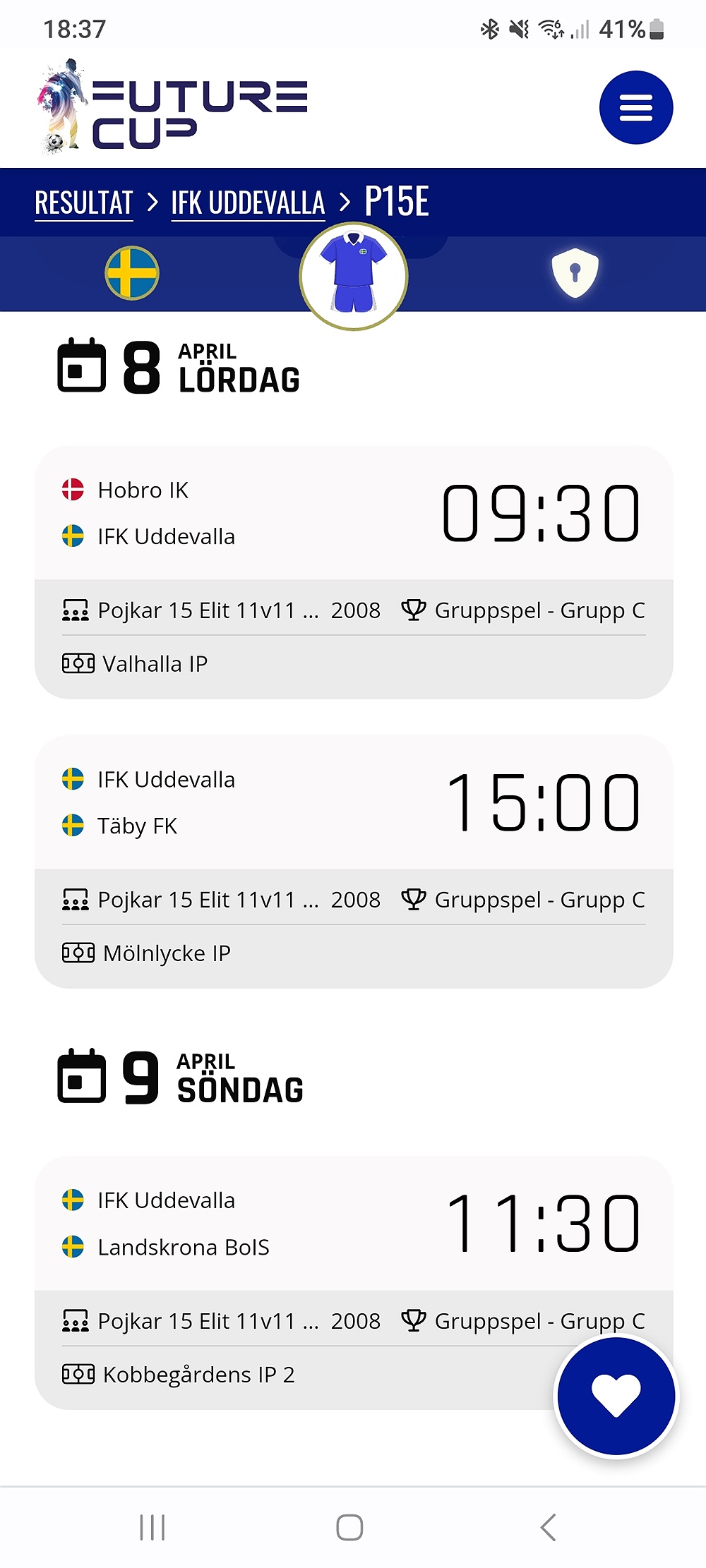Open the Hobro IK vs IFK Uddevalla match
This screenshot has height=1568, width=706.
(x=354, y=572)
